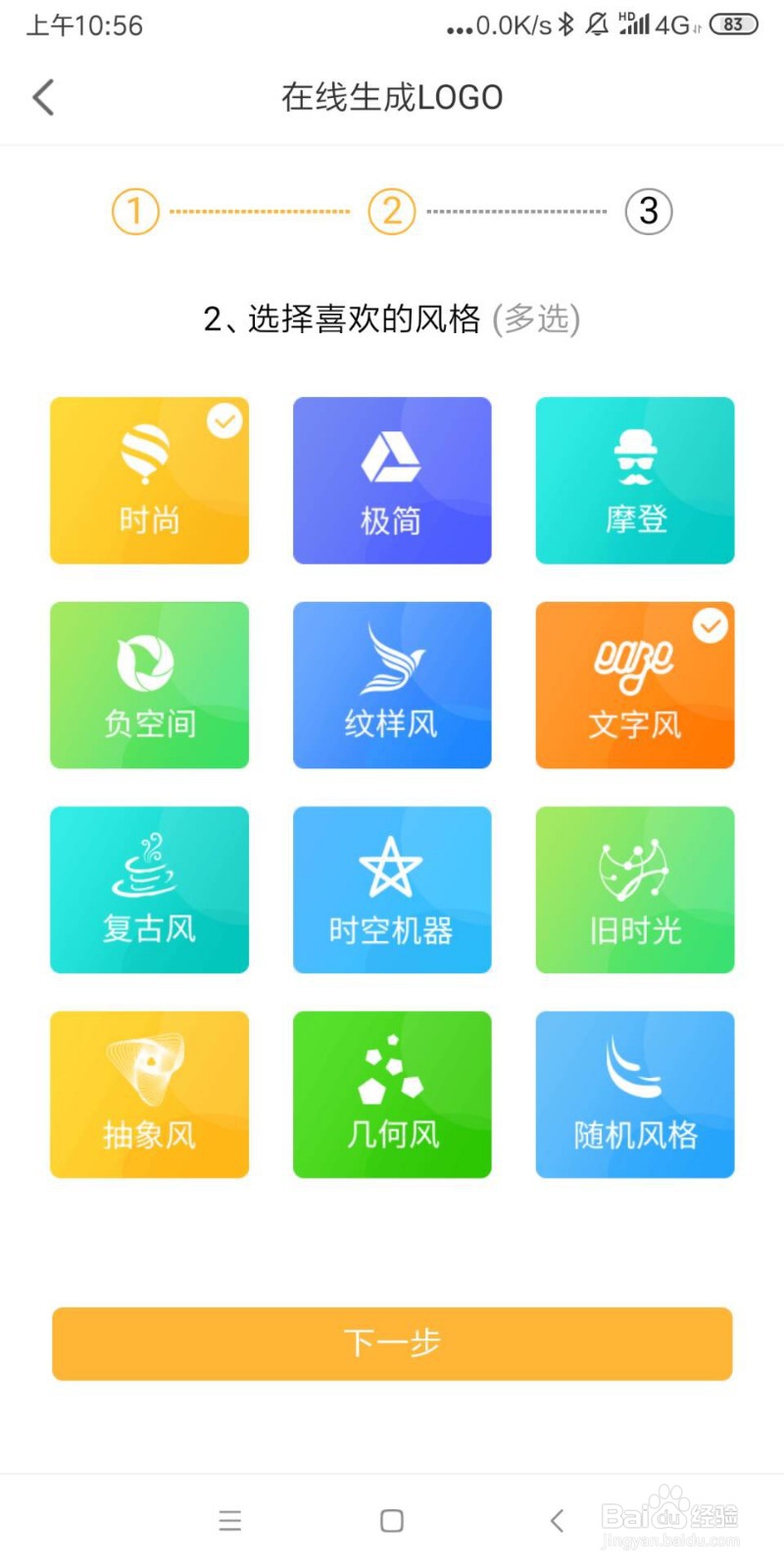The image size is (784, 1568).
Task: Select the 抽象风 style tile
Action: tap(149, 1095)
